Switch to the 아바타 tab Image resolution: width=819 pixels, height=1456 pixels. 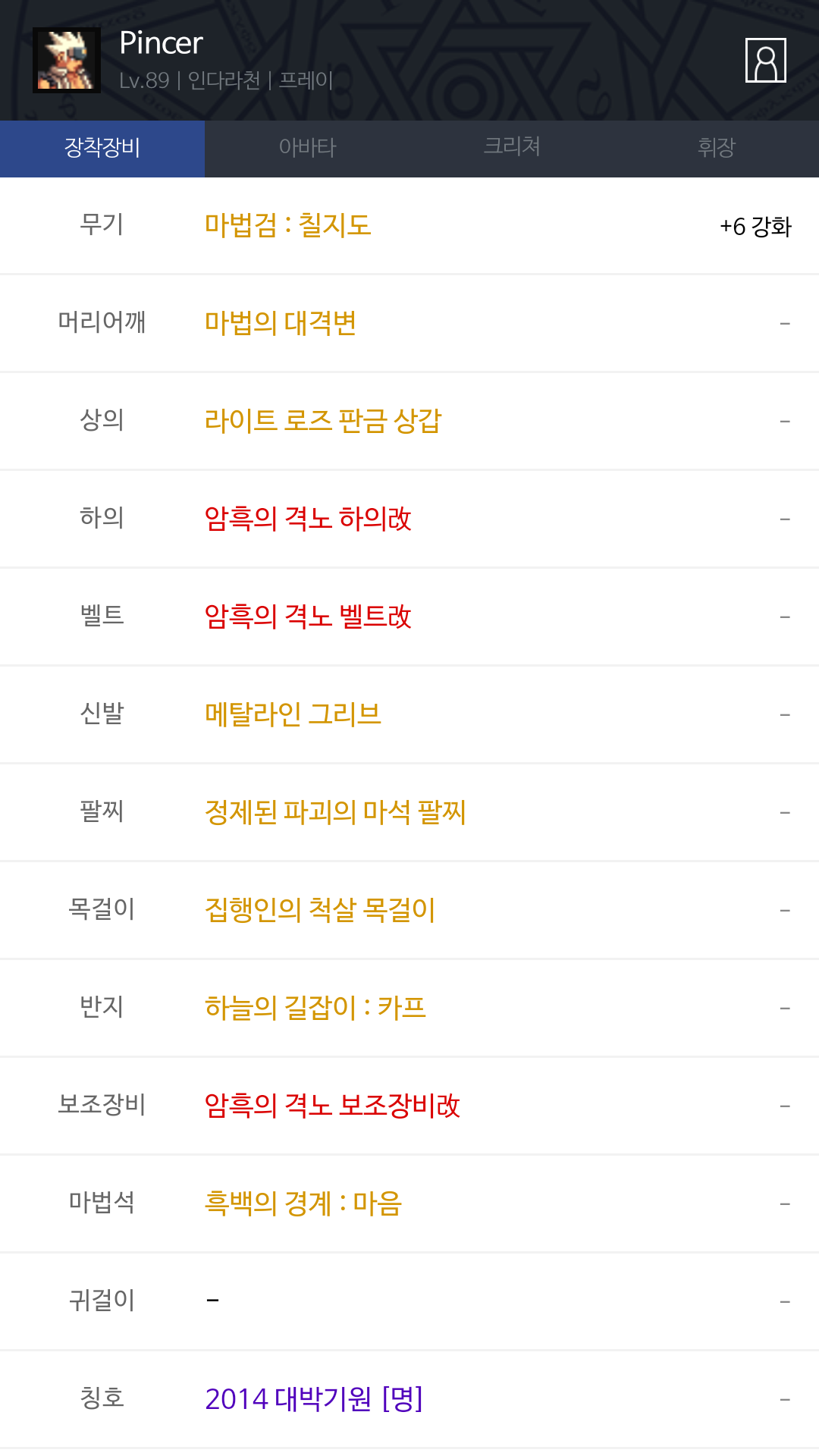pyautogui.click(x=307, y=148)
